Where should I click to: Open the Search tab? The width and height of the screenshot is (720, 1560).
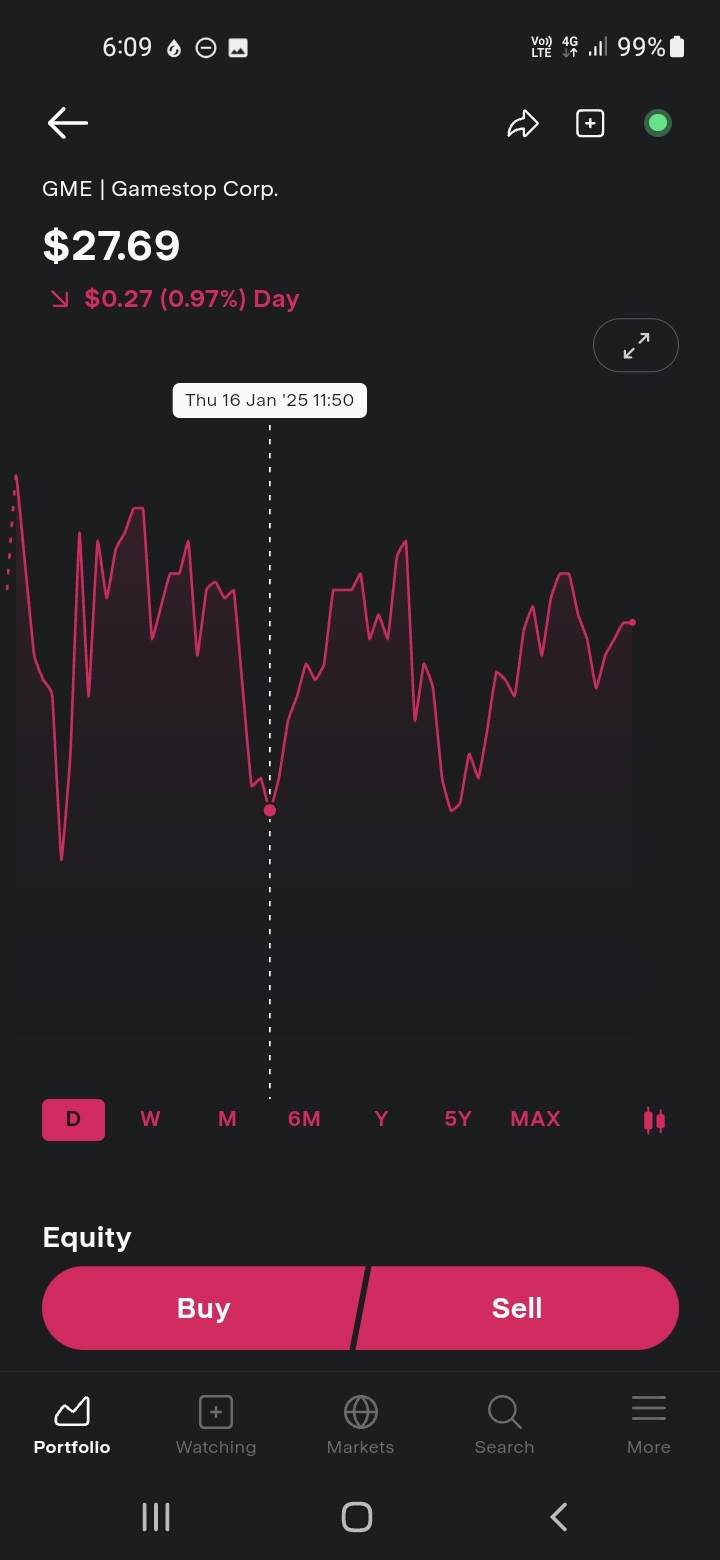pyautogui.click(x=504, y=1425)
